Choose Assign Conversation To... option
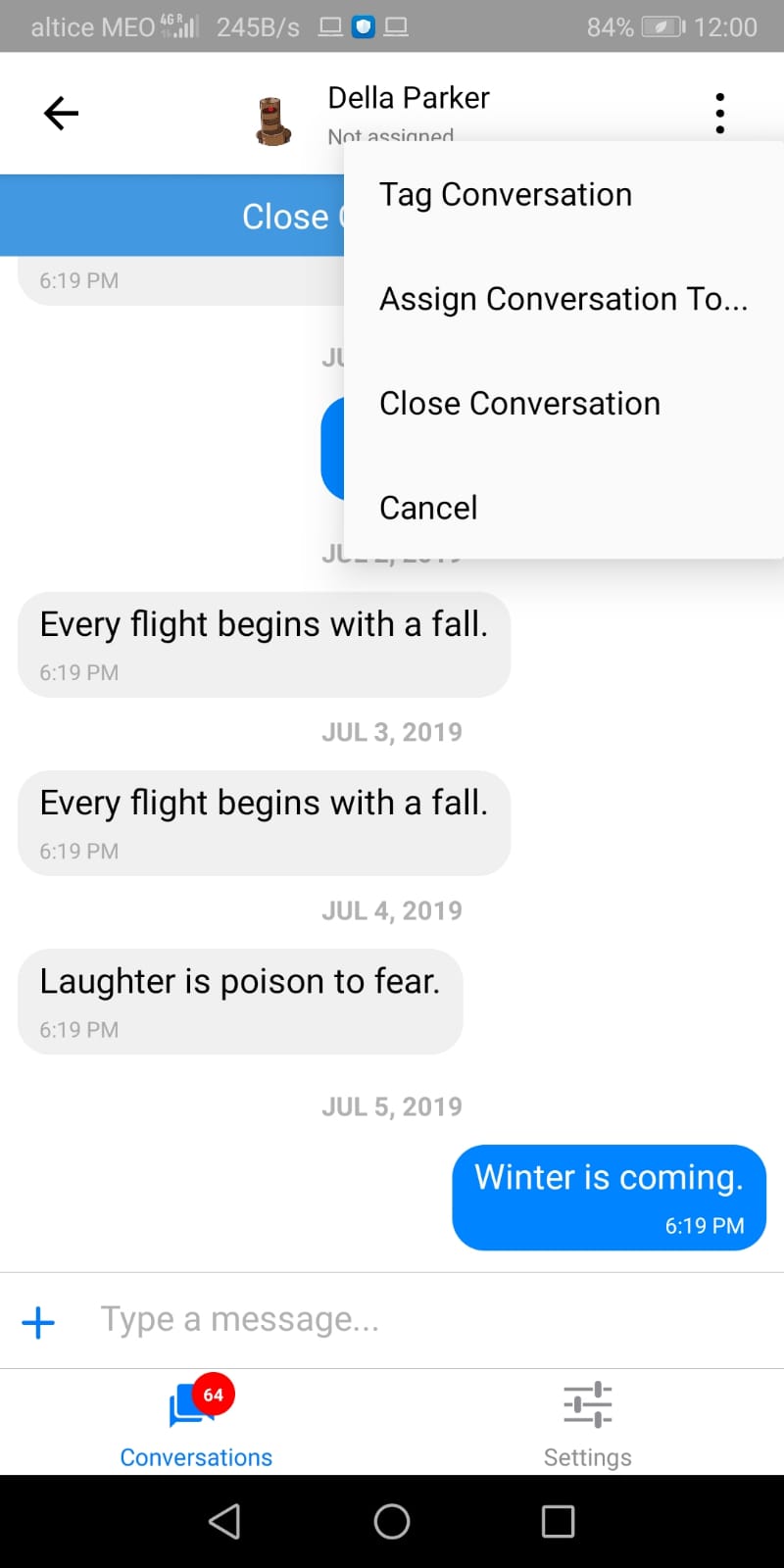This screenshot has width=784, height=1568. tap(563, 299)
